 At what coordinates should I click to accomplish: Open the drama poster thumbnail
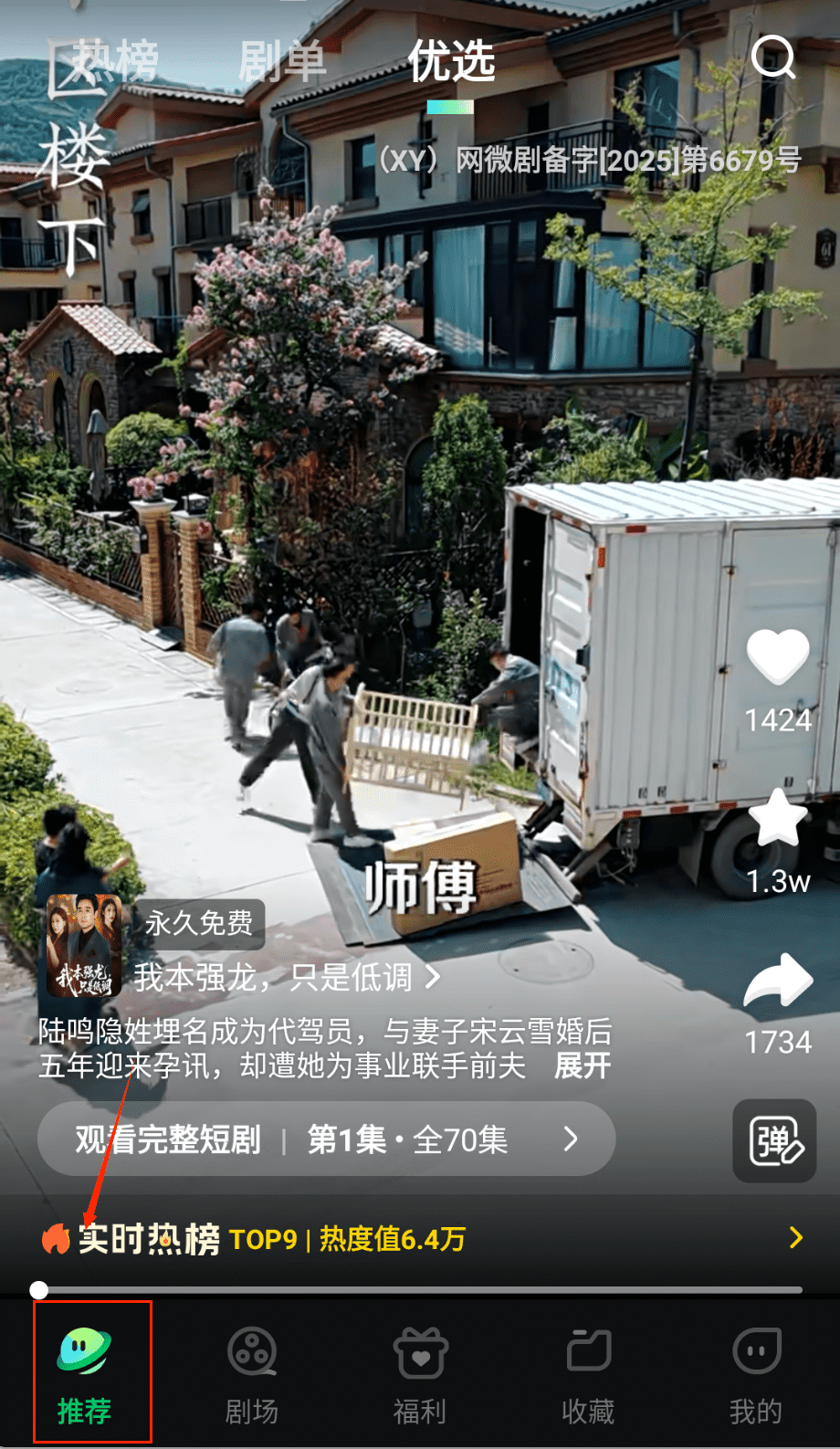point(85,946)
